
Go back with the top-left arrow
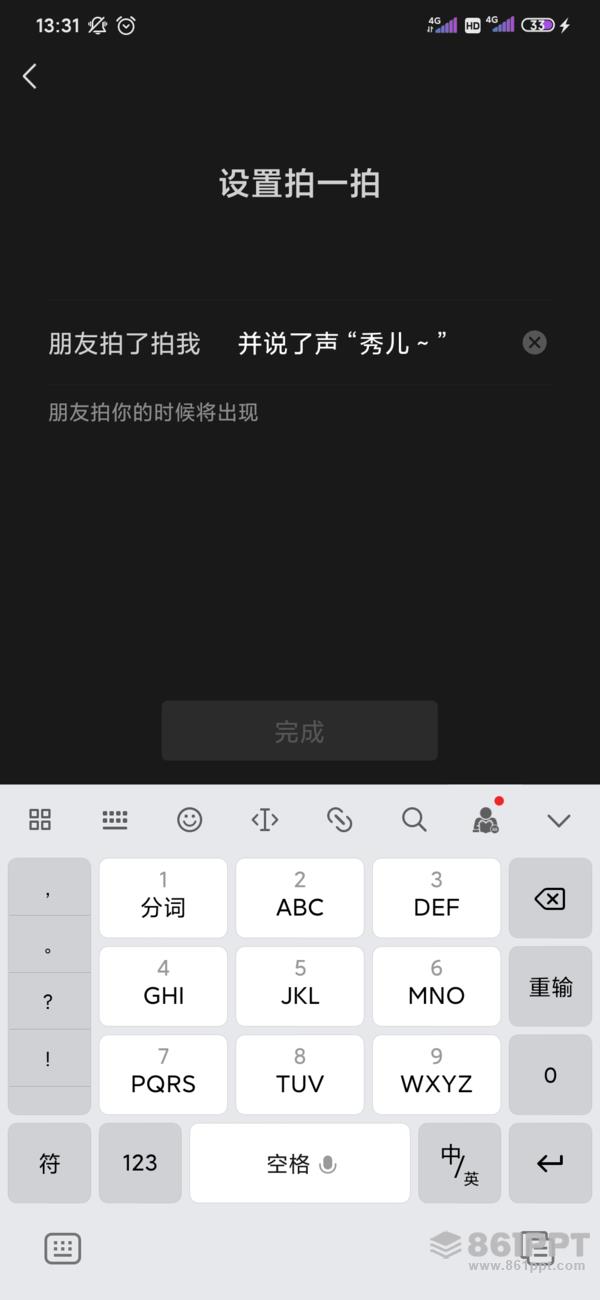[x=30, y=76]
